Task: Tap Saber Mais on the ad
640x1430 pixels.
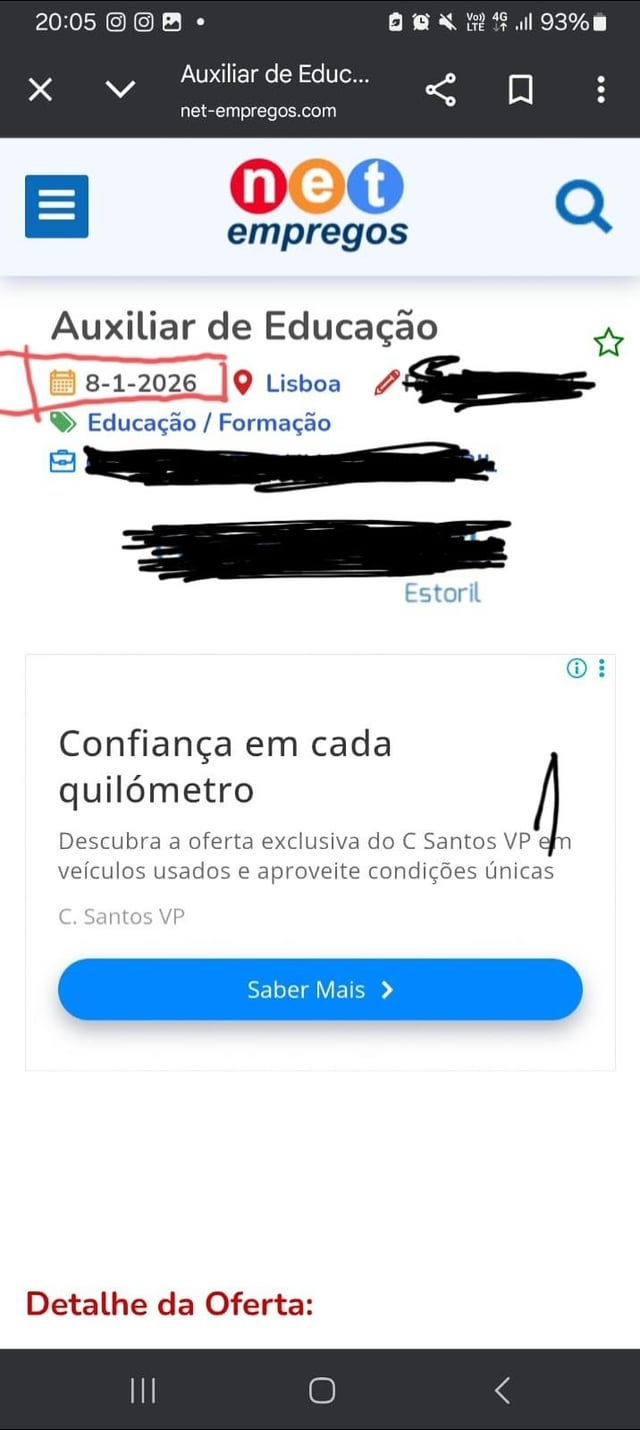Action: (x=320, y=989)
